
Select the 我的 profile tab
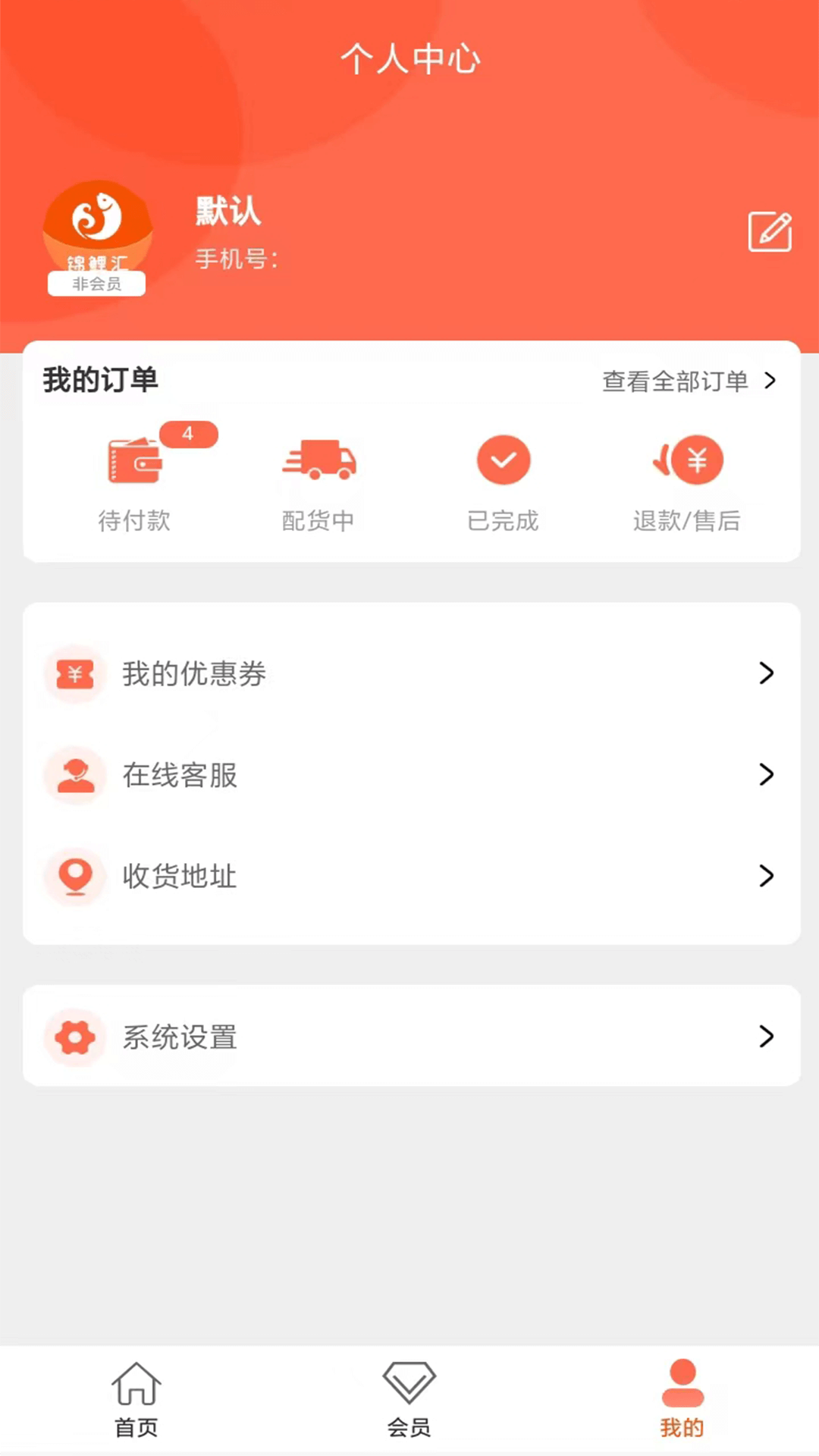point(681,1399)
